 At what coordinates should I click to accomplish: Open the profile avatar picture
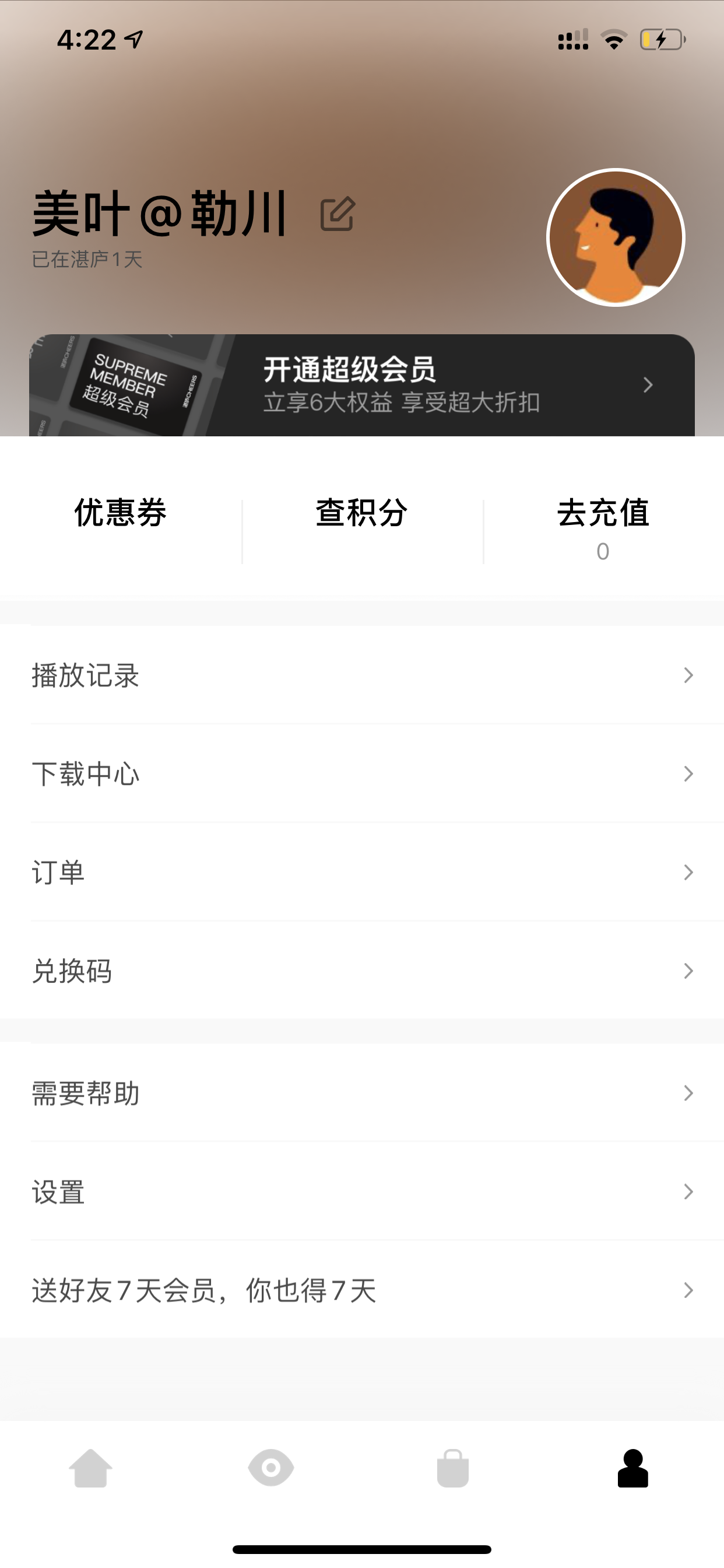(616, 237)
